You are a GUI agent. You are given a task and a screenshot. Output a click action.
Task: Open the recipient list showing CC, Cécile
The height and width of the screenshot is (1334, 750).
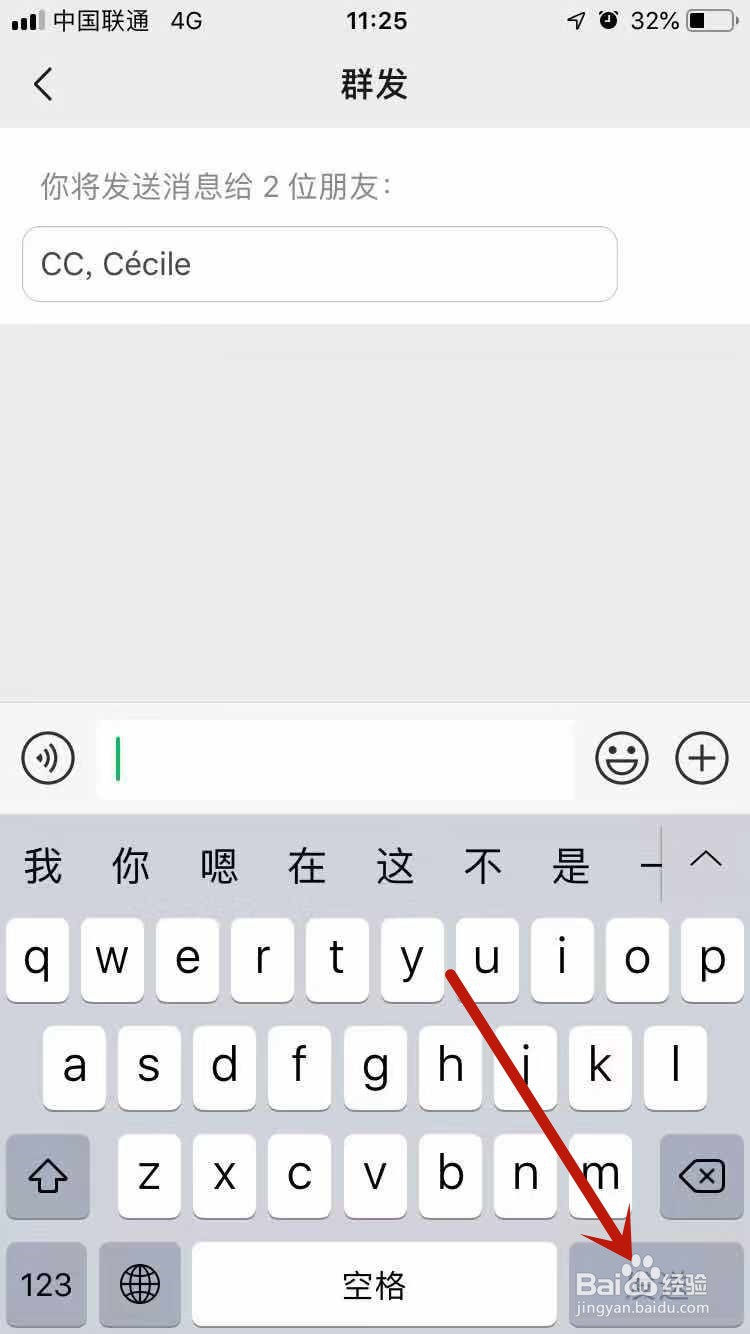[x=320, y=264]
